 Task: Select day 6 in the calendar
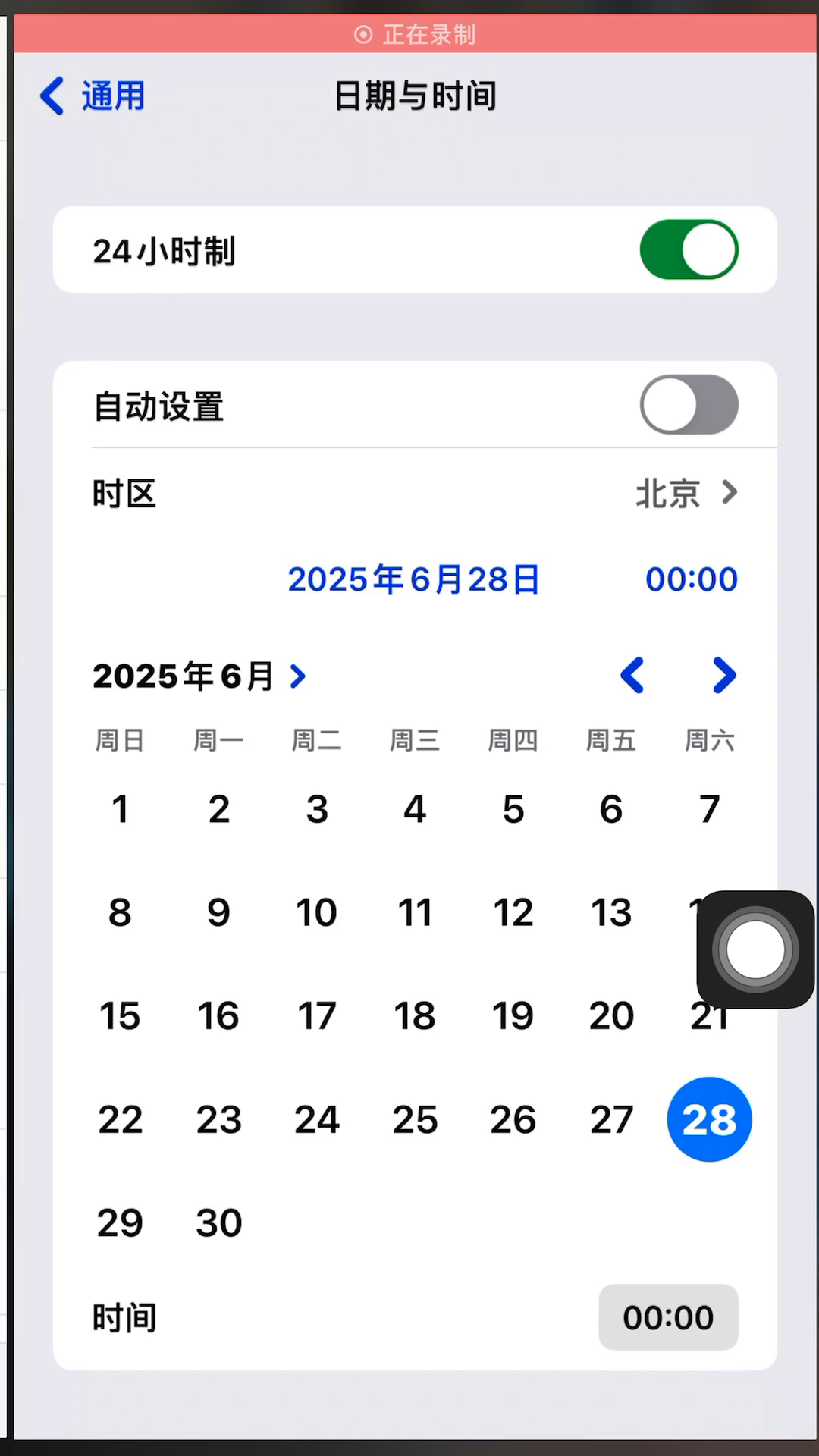[611, 809]
